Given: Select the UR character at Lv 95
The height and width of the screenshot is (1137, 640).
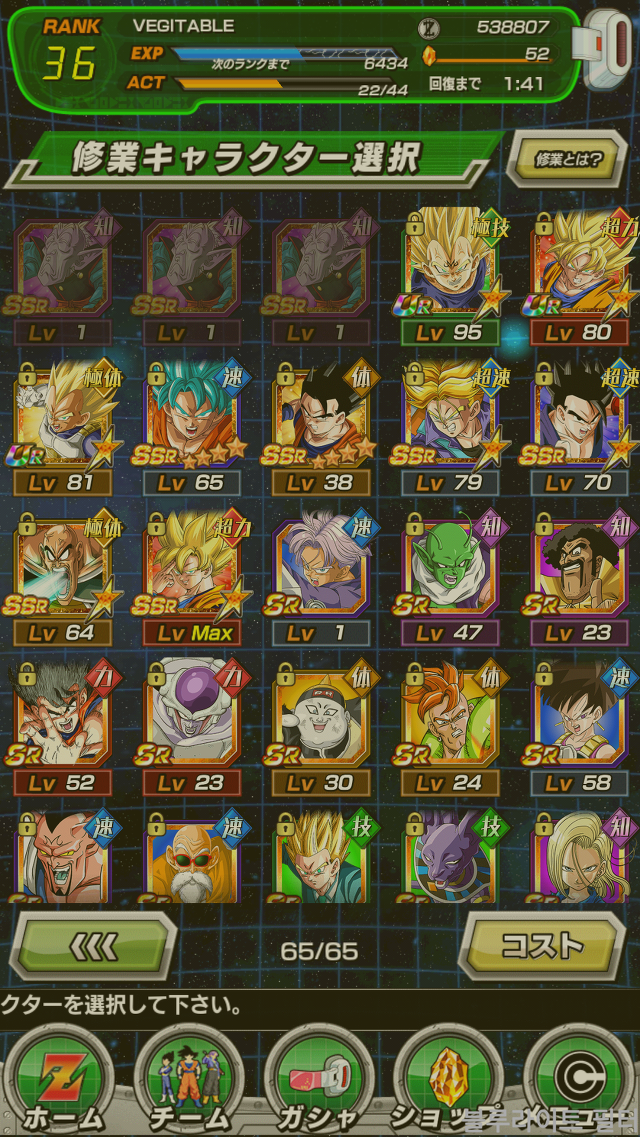Looking at the screenshot, I should tap(450, 272).
